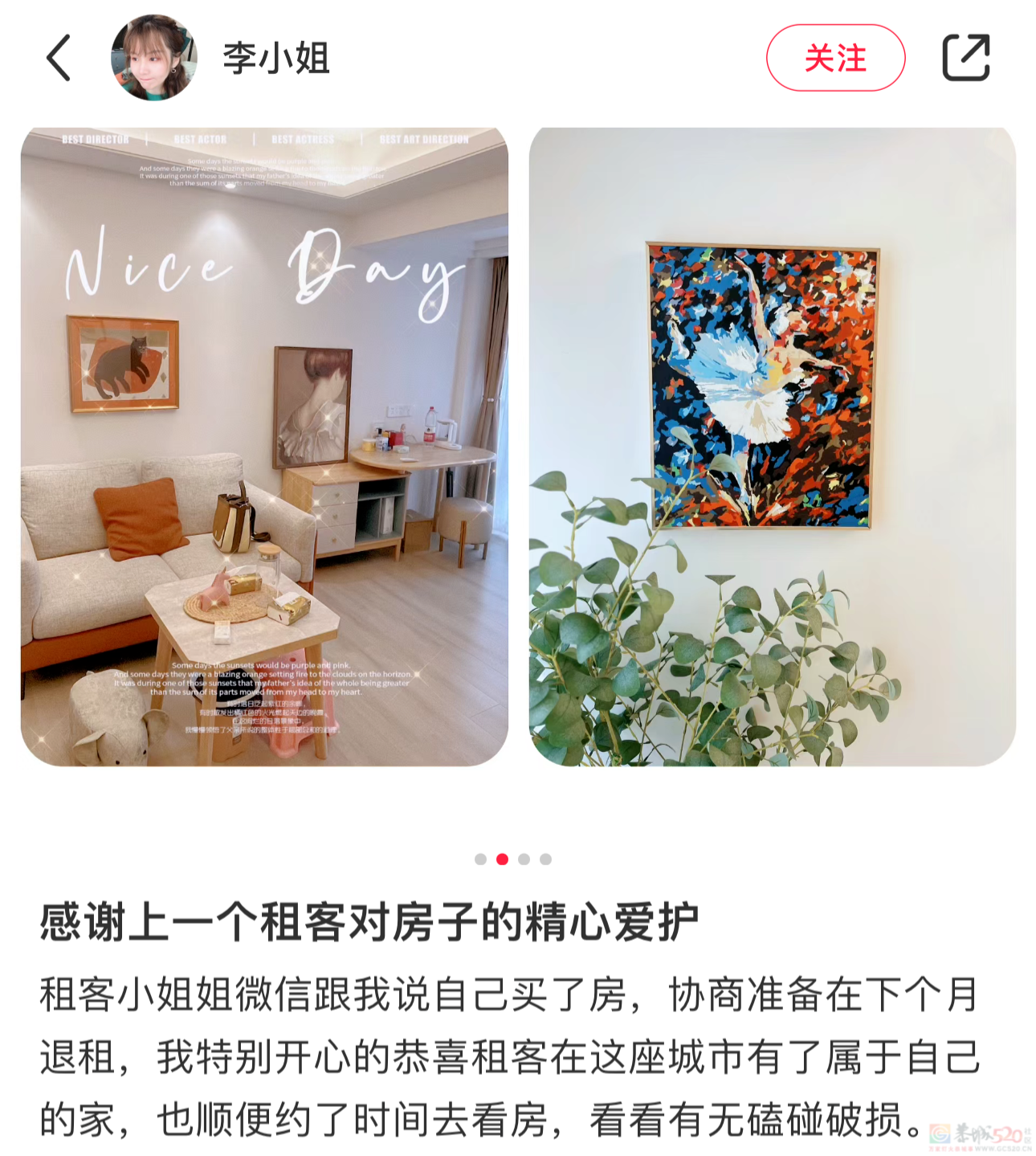
Task: Tap the 关注 follow button
Action: coord(836,56)
